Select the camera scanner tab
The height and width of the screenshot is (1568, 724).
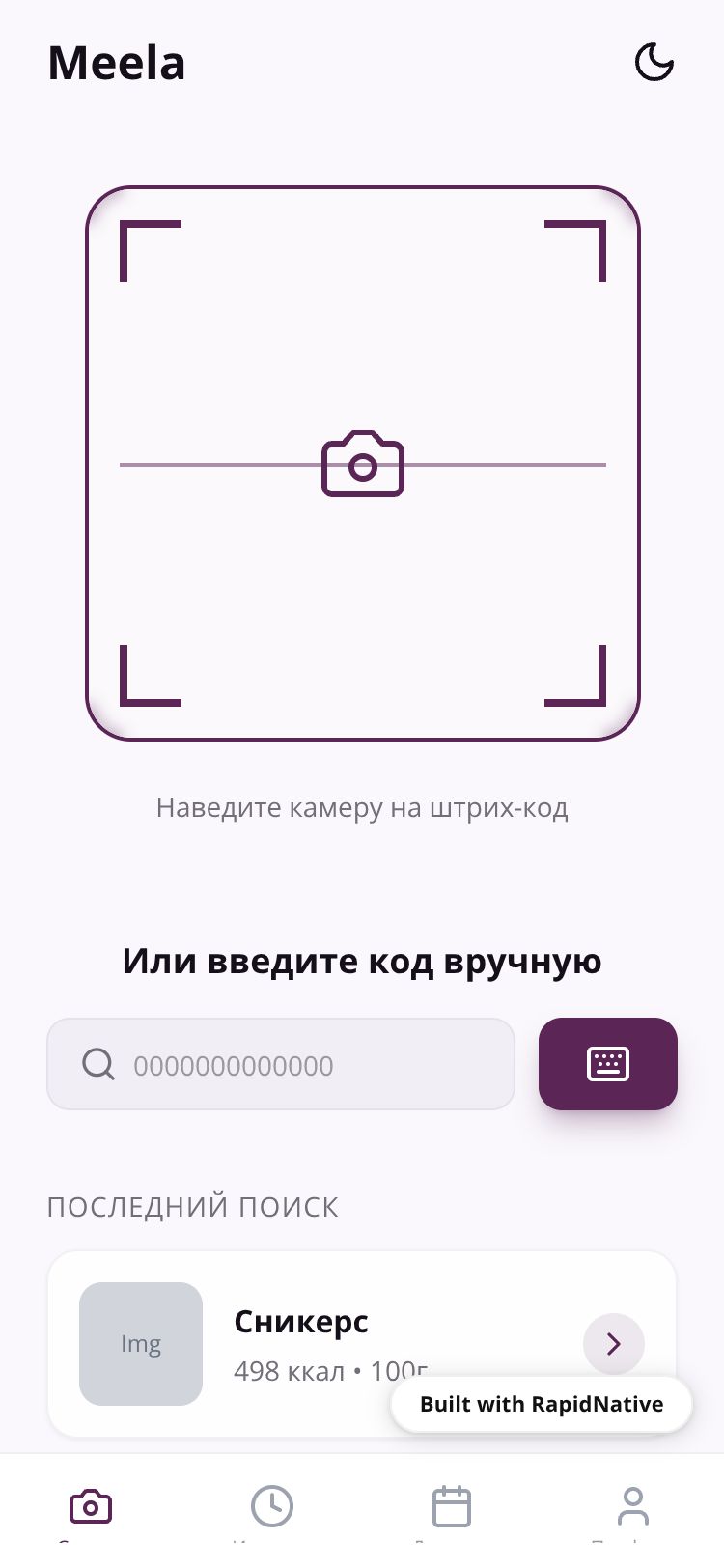pyautogui.click(x=91, y=1508)
